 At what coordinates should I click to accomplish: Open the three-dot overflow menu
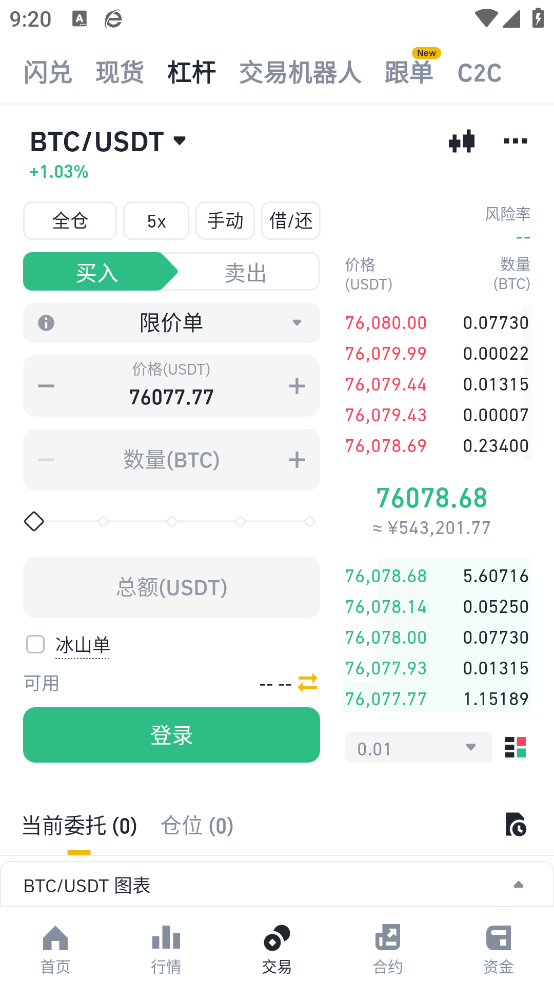point(515,141)
